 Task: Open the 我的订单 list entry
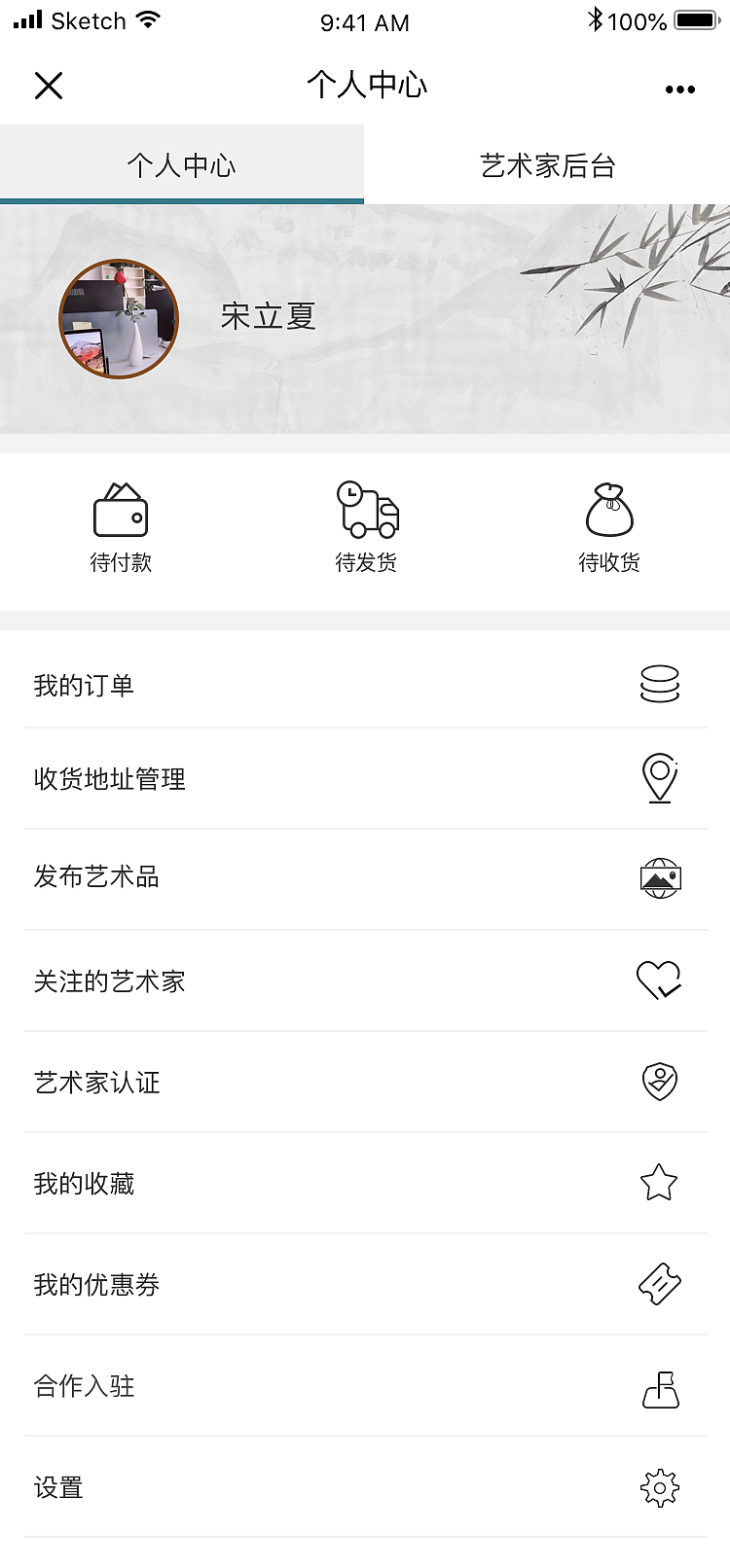[86, 684]
